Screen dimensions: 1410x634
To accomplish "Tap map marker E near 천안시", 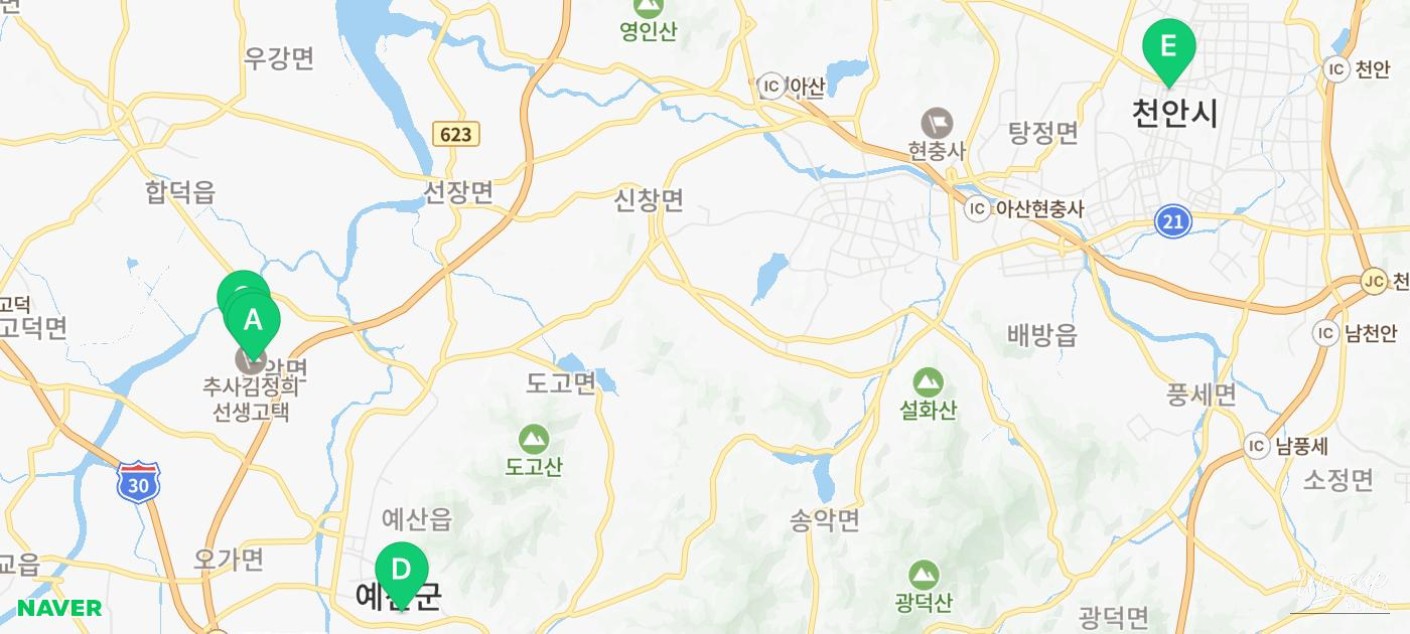I will click(1168, 47).
